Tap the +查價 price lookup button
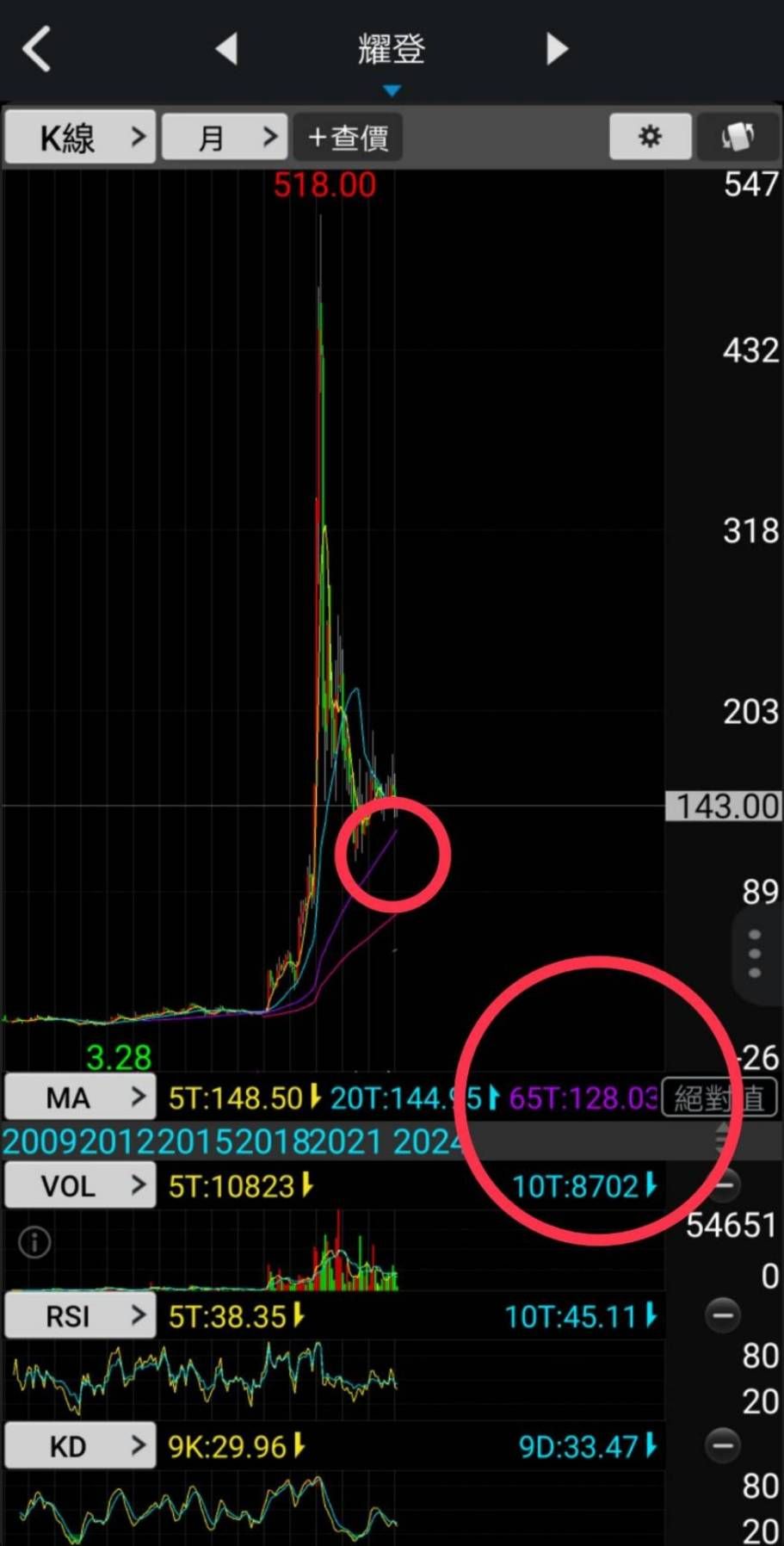This screenshot has height=1546, width=784. pyautogui.click(x=348, y=137)
